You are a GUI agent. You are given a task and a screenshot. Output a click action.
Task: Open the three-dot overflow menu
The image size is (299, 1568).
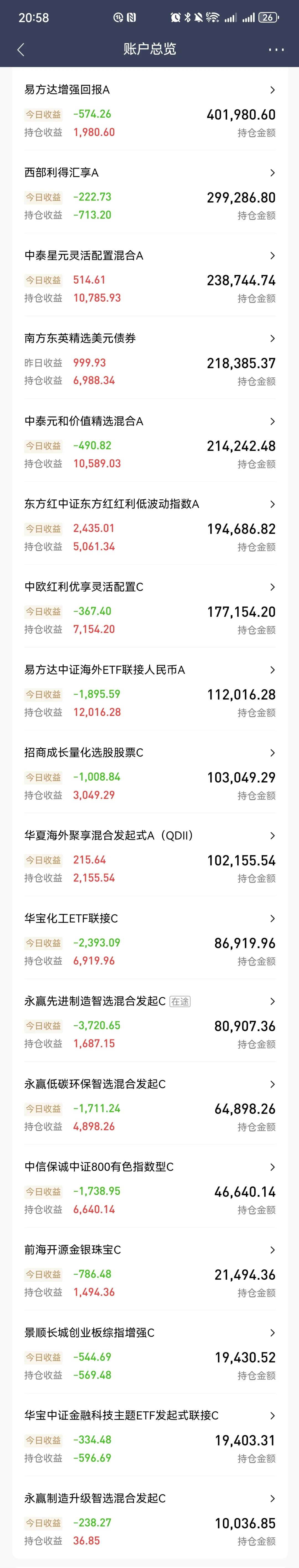[277, 49]
